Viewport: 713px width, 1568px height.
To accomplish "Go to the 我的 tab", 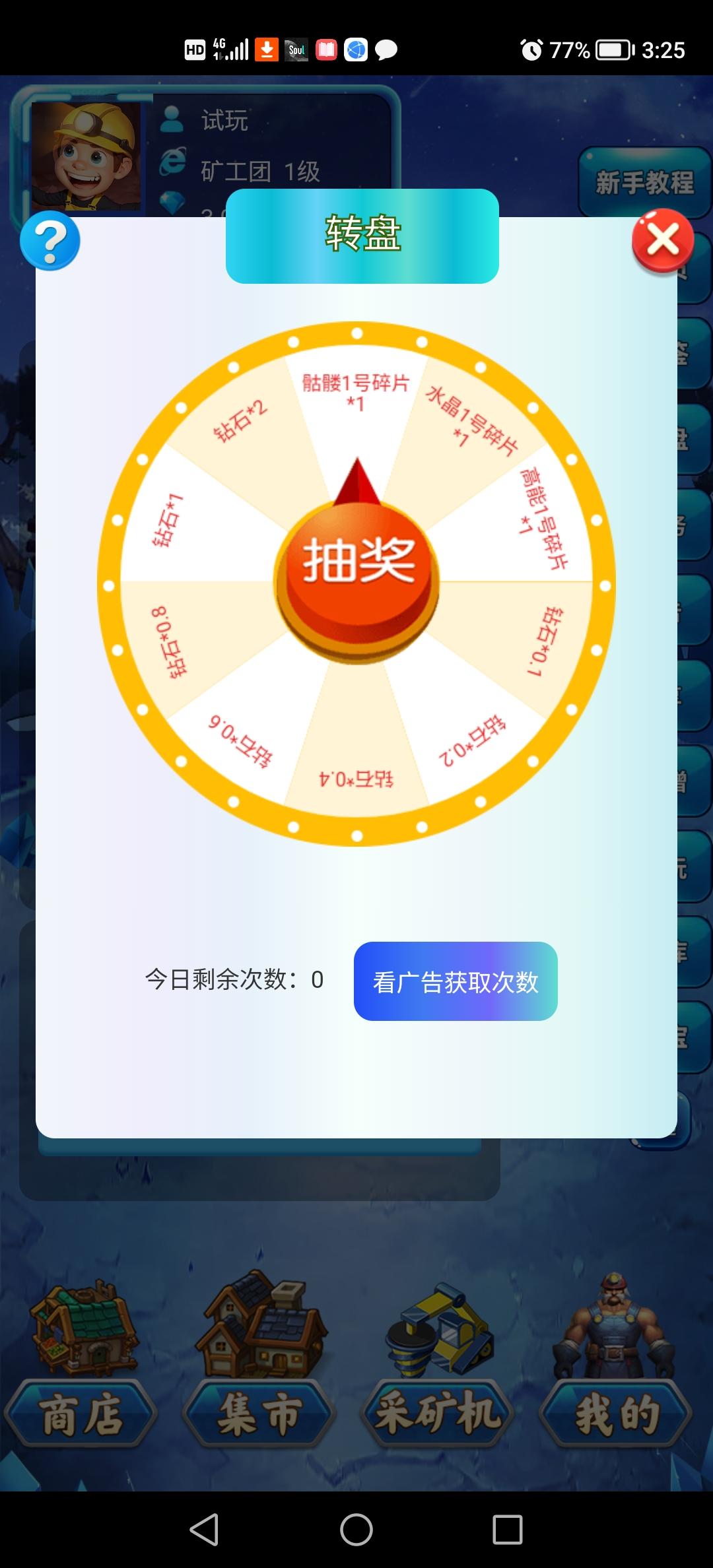I will point(616,1413).
